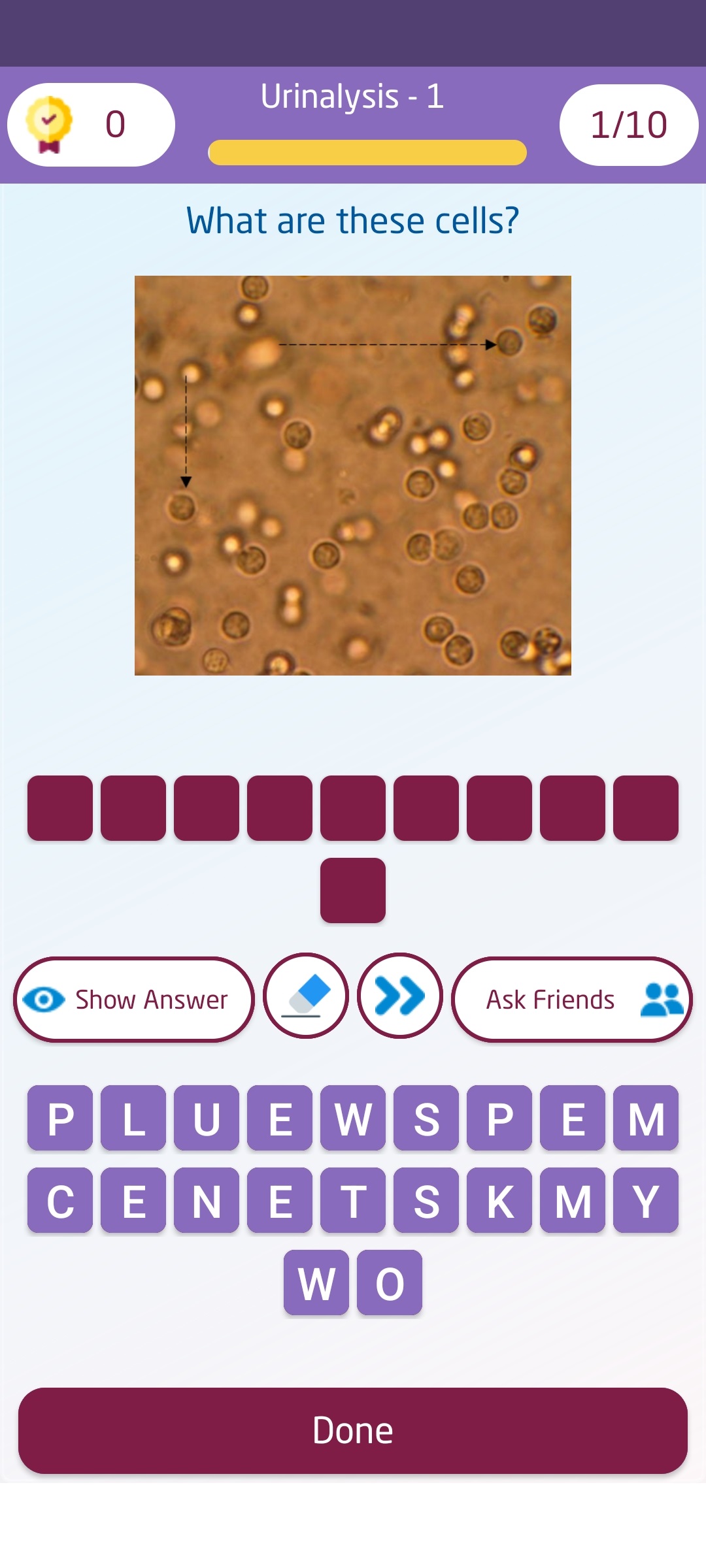The height and width of the screenshot is (1568, 706).
Task: Tap the letter N tile
Action: pos(207,1200)
